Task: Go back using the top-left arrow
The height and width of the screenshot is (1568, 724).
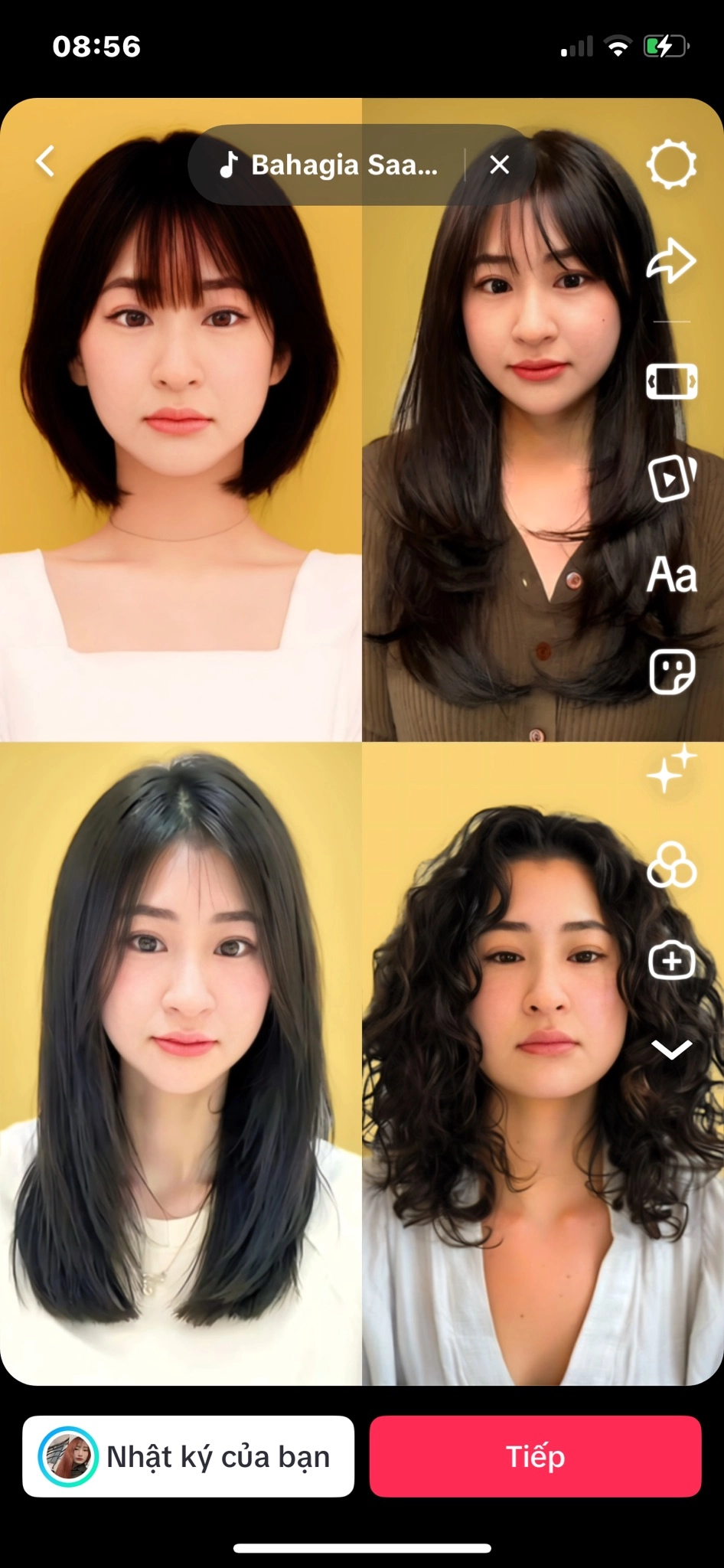Action: pos(46,162)
